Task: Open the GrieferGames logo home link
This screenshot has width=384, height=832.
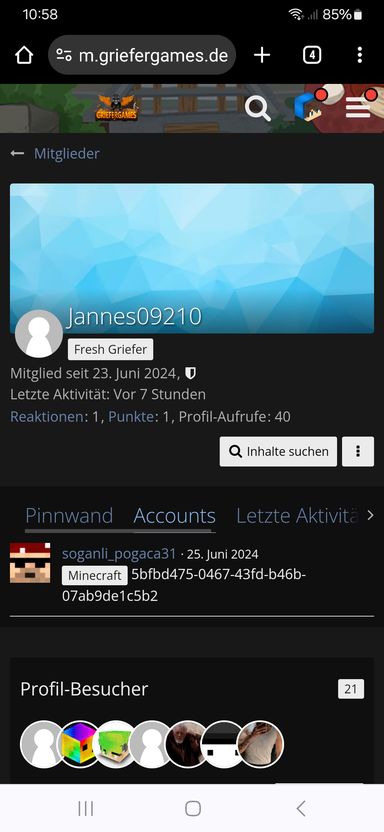Action: [117, 107]
